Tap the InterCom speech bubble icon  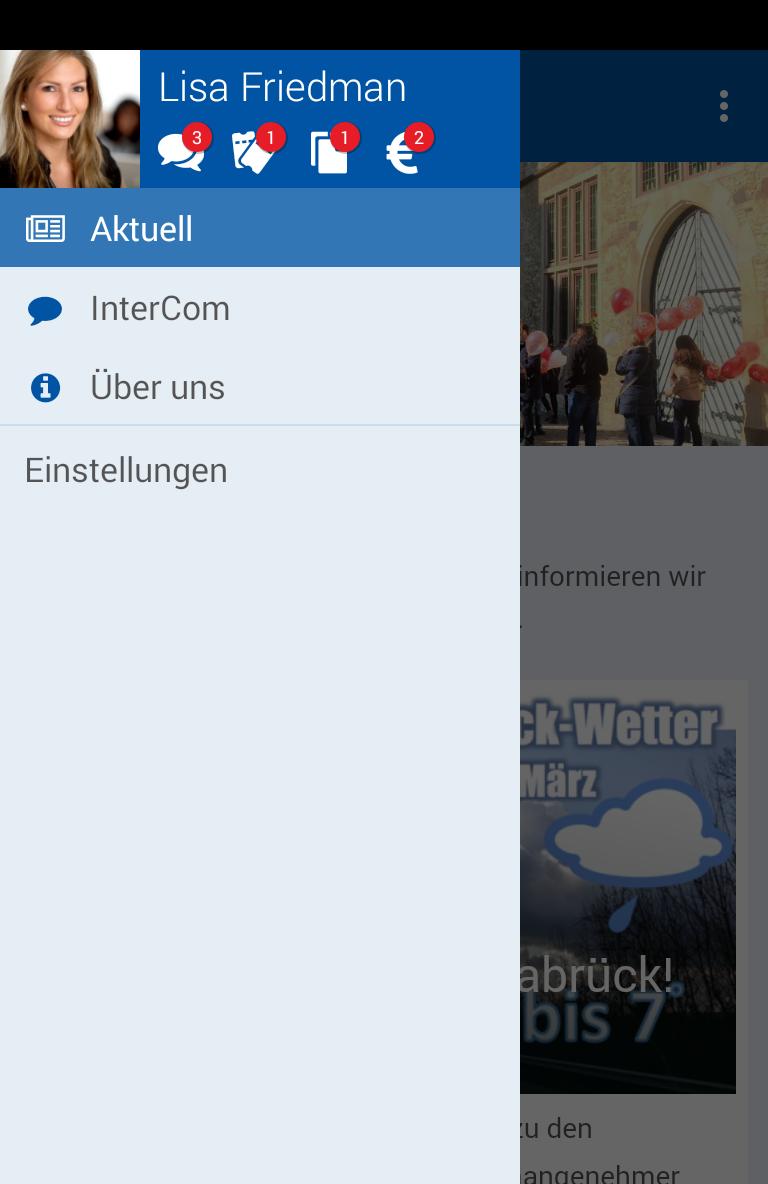pos(45,309)
